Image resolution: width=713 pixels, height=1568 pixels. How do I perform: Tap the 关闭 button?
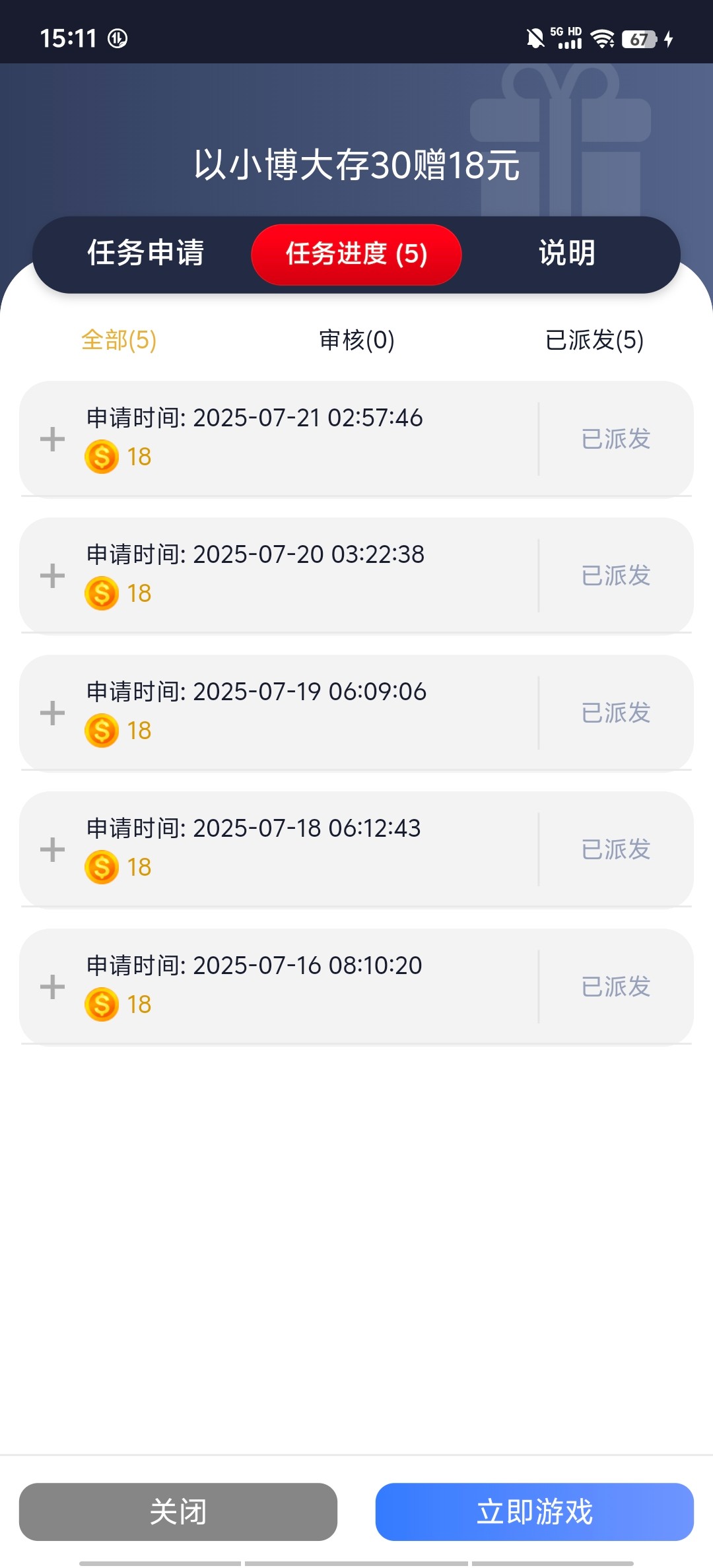pyautogui.click(x=178, y=1511)
